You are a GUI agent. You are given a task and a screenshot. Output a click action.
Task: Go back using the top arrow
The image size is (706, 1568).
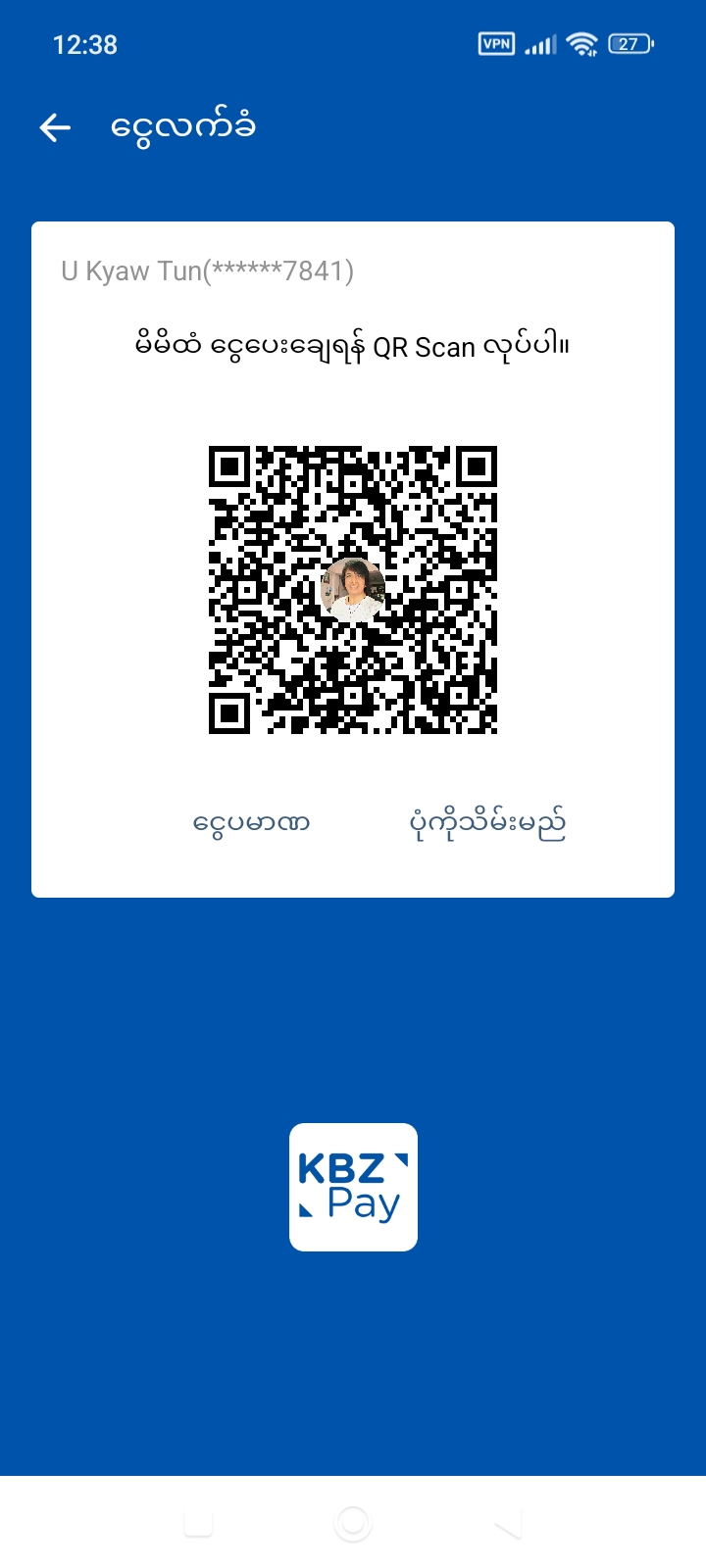tap(56, 127)
